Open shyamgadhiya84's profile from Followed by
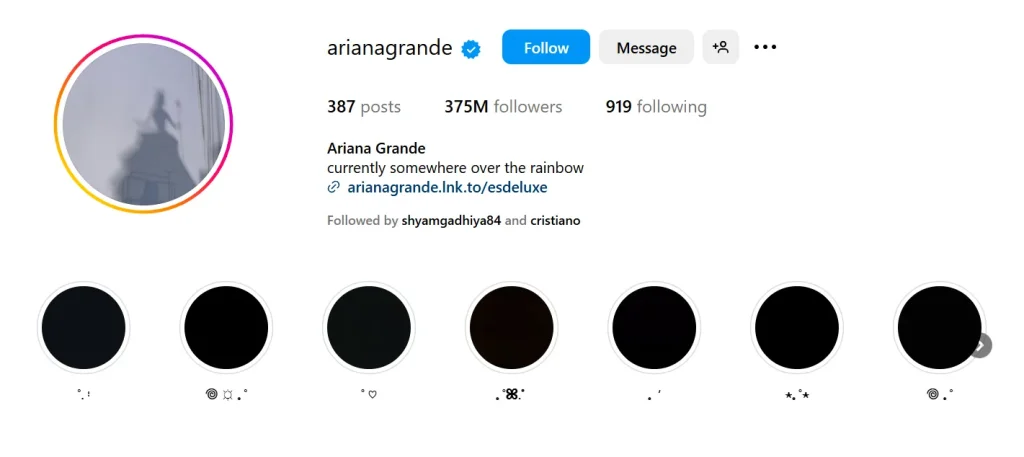This screenshot has height=457, width=1024. point(451,221)
